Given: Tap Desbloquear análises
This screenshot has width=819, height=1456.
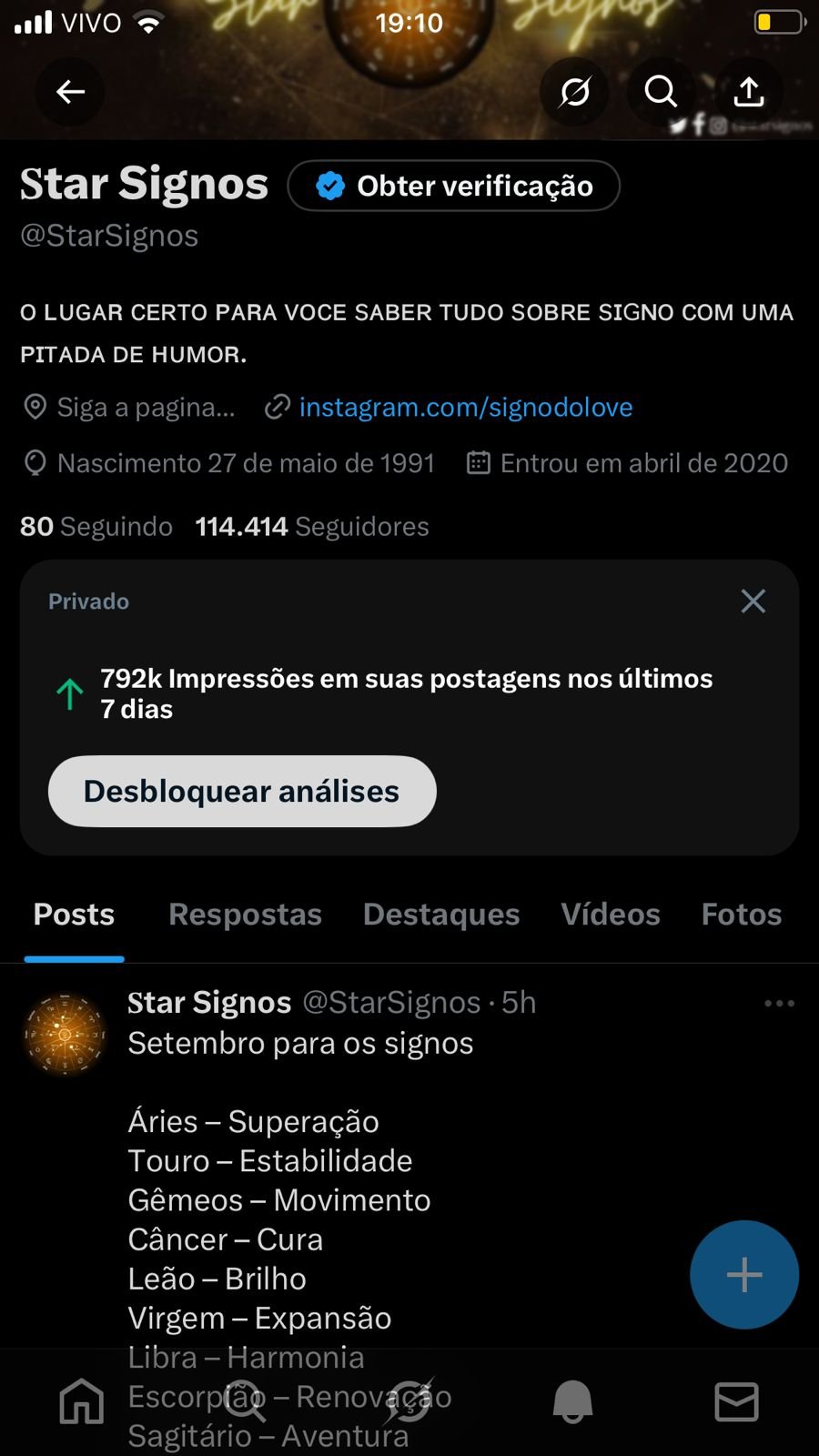Looking at the screenshot, I should click(242, 791).
